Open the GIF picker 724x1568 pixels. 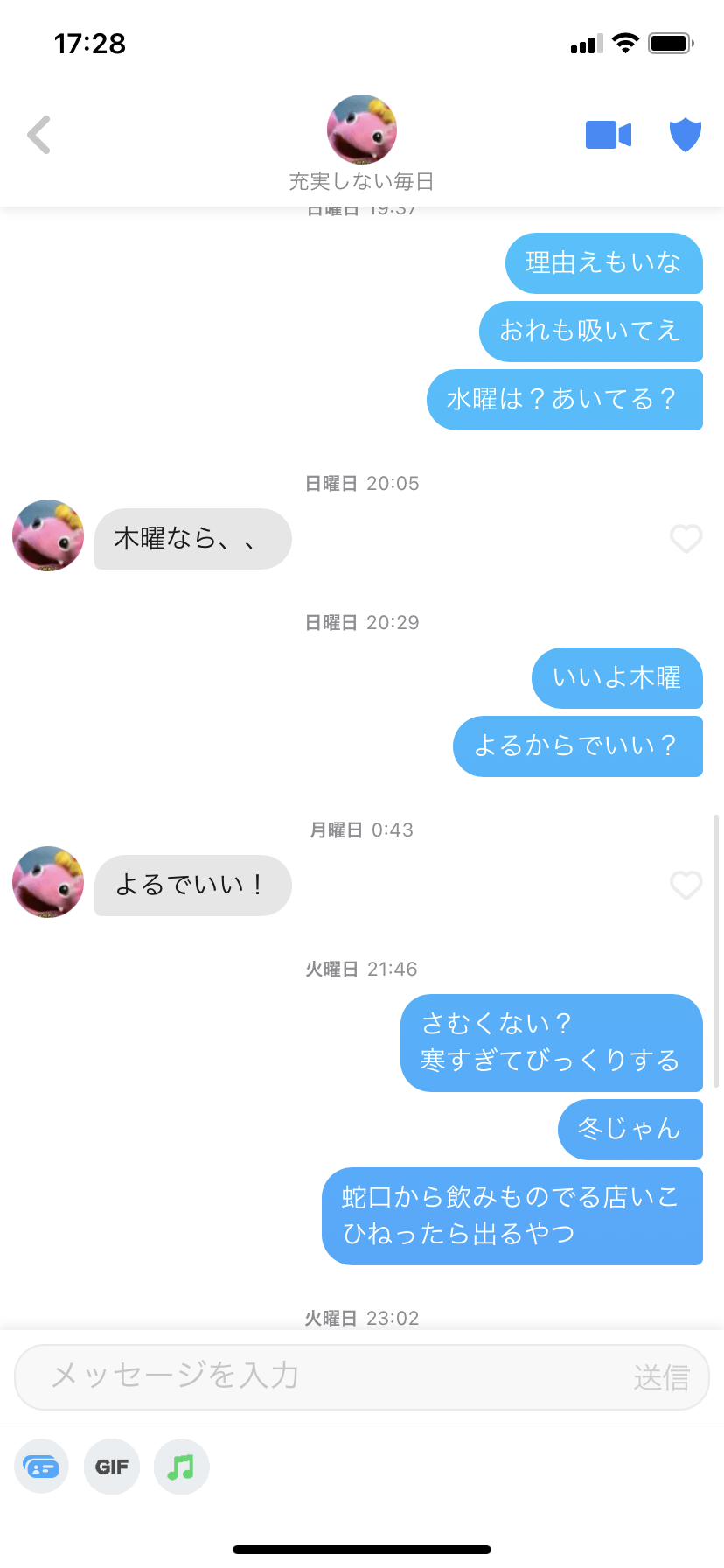112,1466
